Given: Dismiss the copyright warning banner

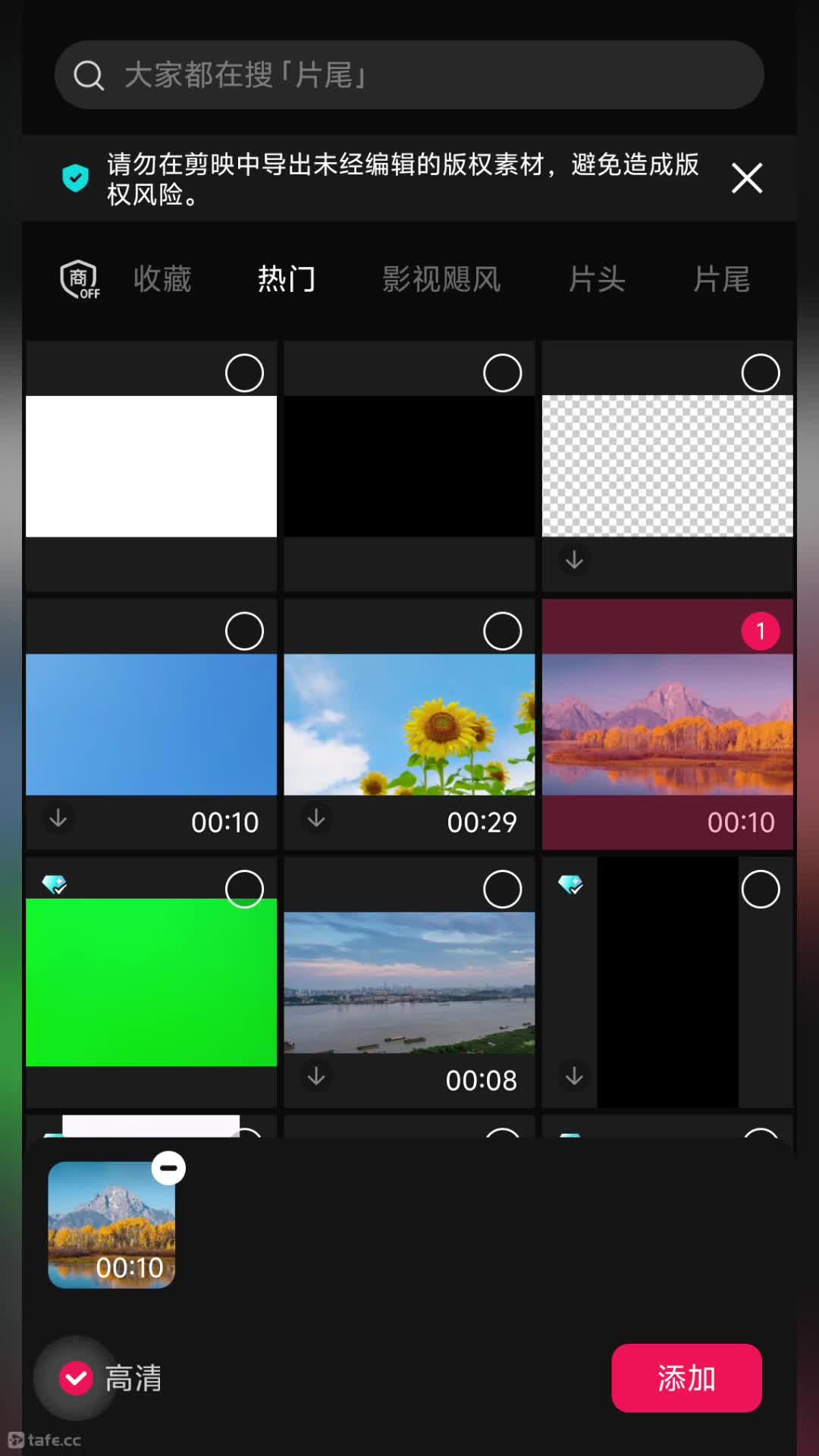Looking at the screenshot, I should coord(747,178).
